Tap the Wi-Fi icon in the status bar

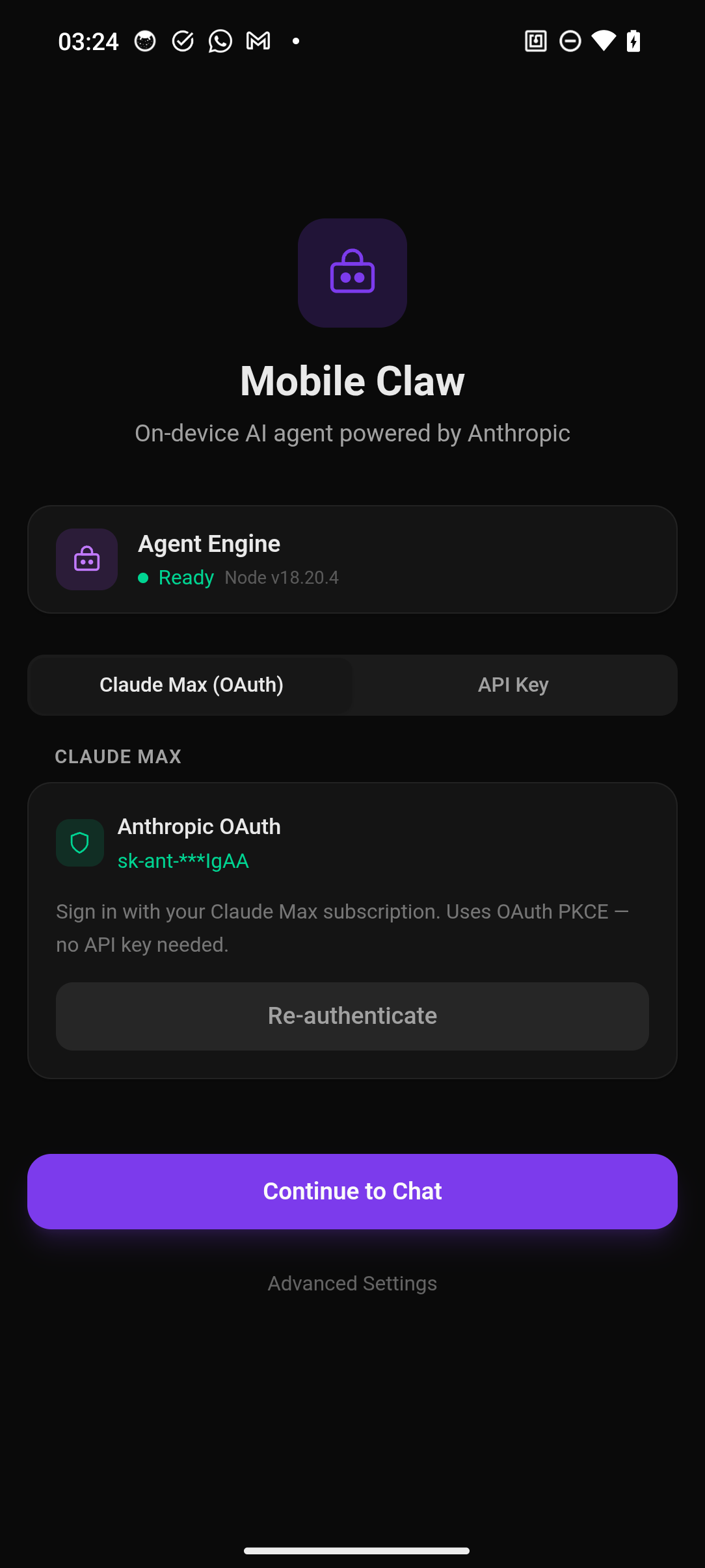click(x=602, y=40)
